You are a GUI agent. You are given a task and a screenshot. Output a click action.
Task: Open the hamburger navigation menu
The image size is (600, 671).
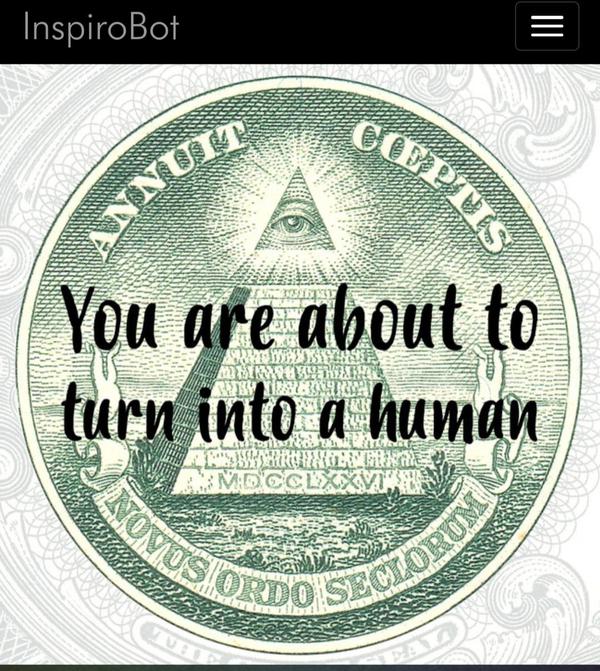546,27
